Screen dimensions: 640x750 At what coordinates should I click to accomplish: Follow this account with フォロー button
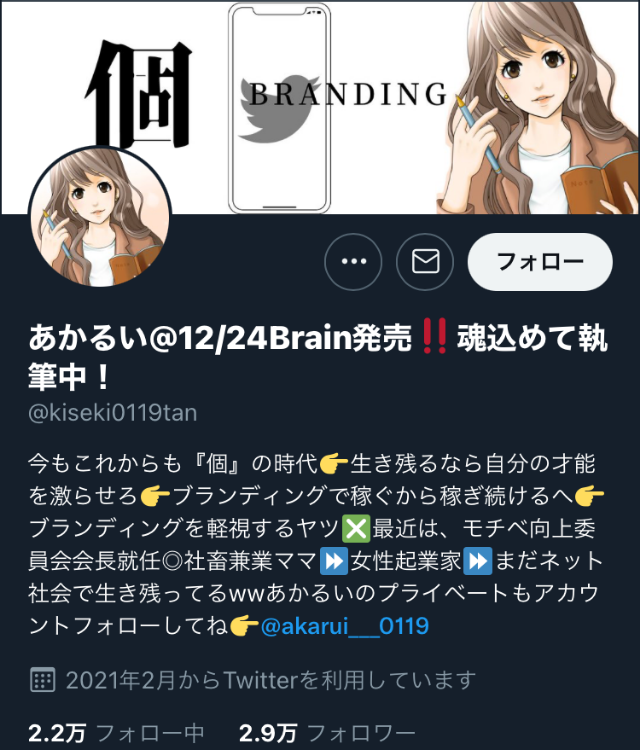pos(539,262)
